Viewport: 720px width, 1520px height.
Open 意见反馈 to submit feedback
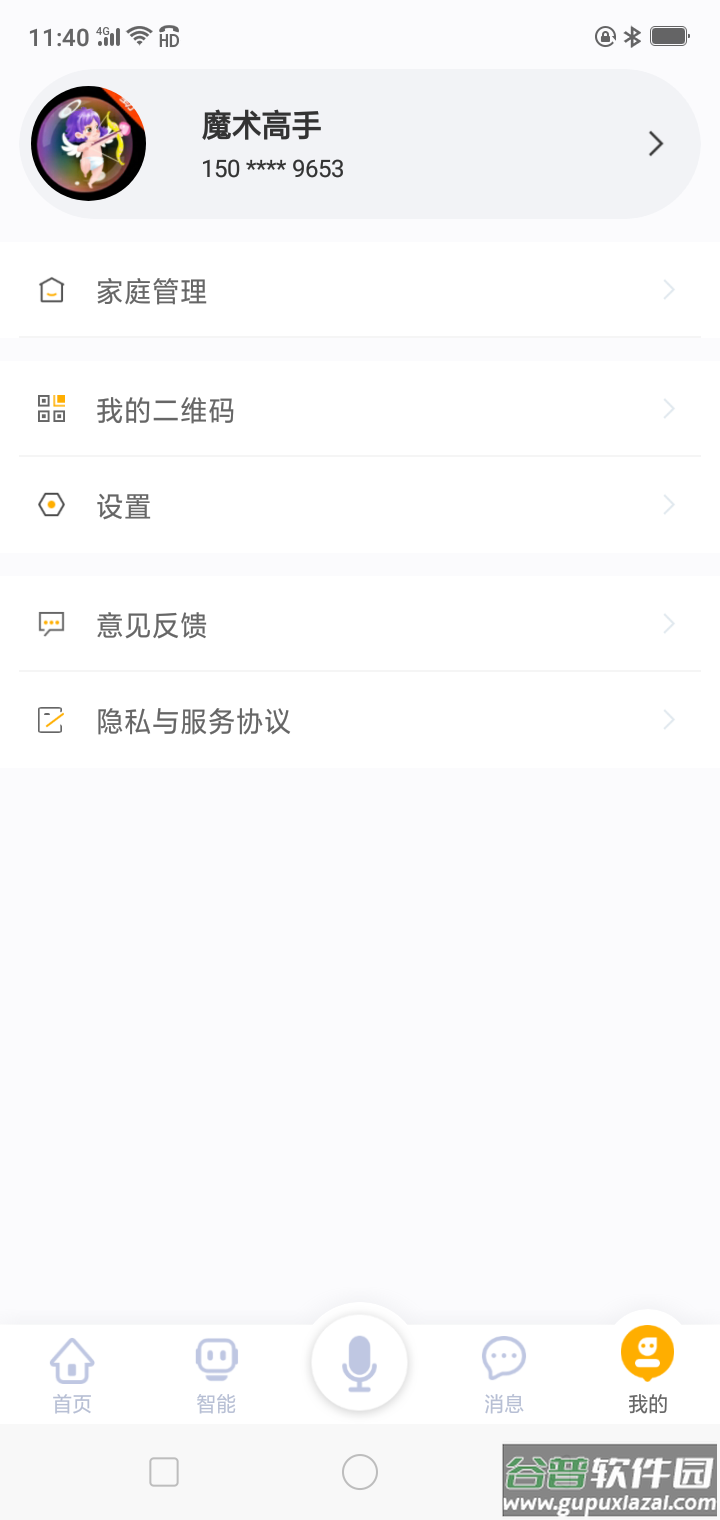point(151,626)
